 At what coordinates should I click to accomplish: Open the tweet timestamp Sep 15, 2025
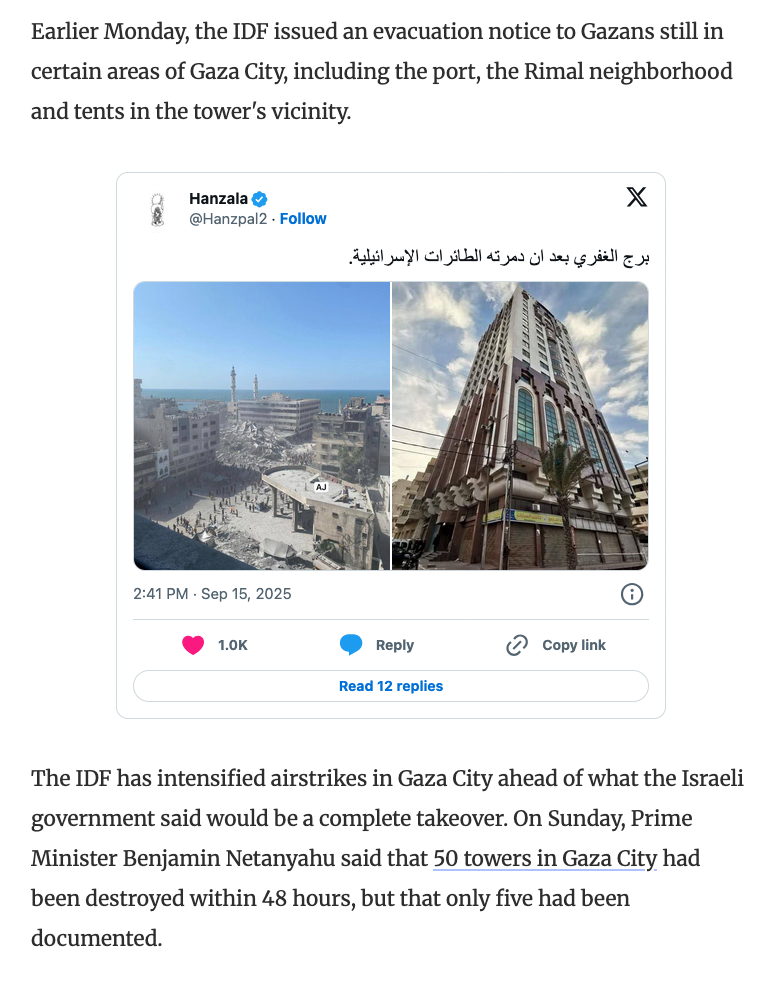pyautogui.click(x=212, y=594)
